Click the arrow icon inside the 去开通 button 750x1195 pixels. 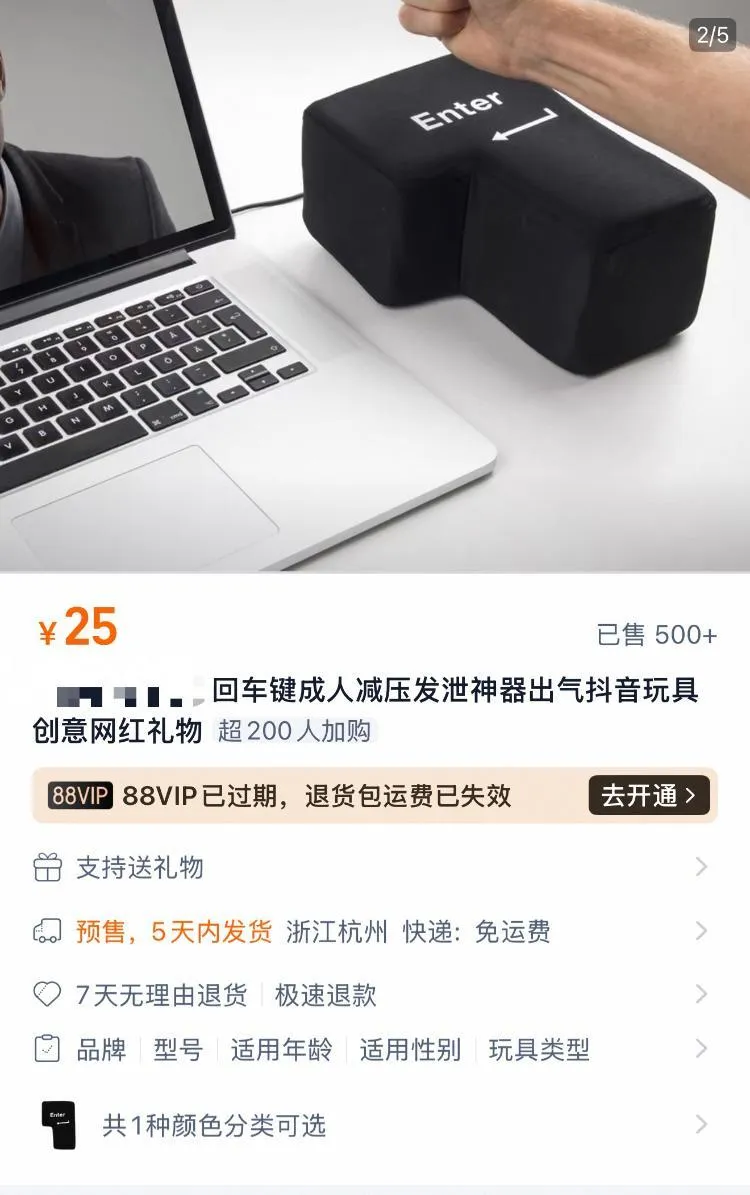[x=688, y=797]
